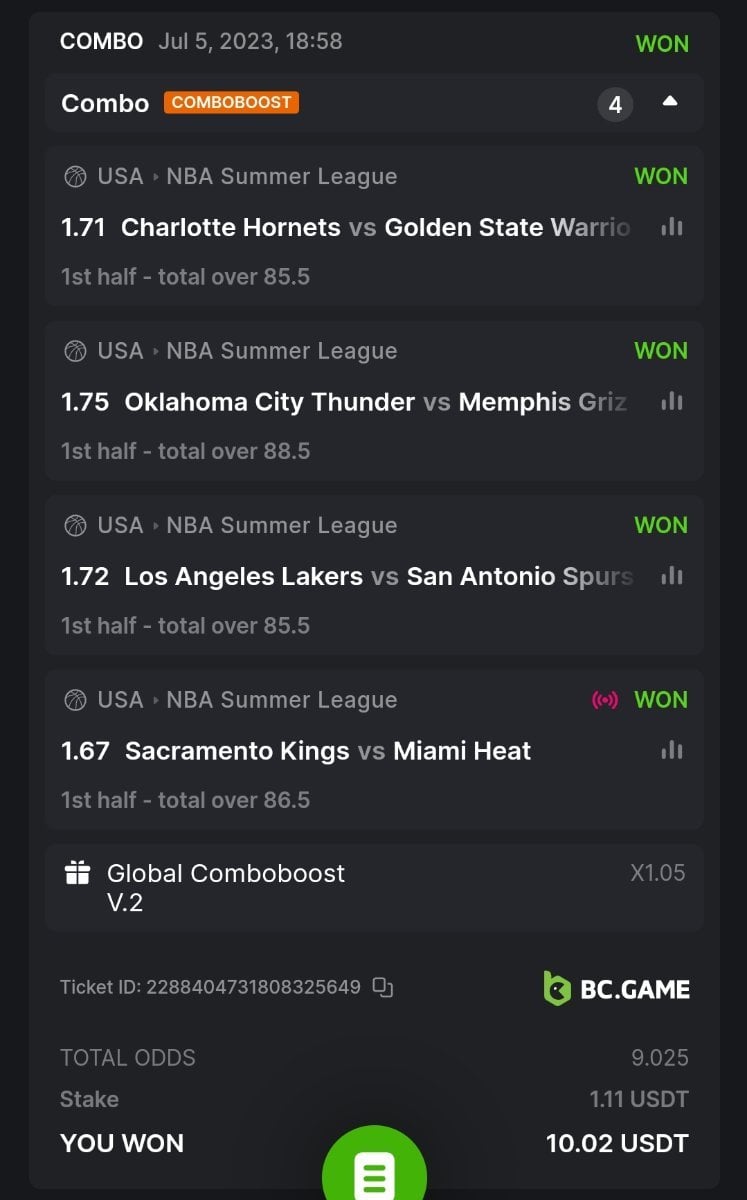This screenshot has height=1200, width=747.
Task: Collapse the Combo selections list
Action: coord(670,102)
